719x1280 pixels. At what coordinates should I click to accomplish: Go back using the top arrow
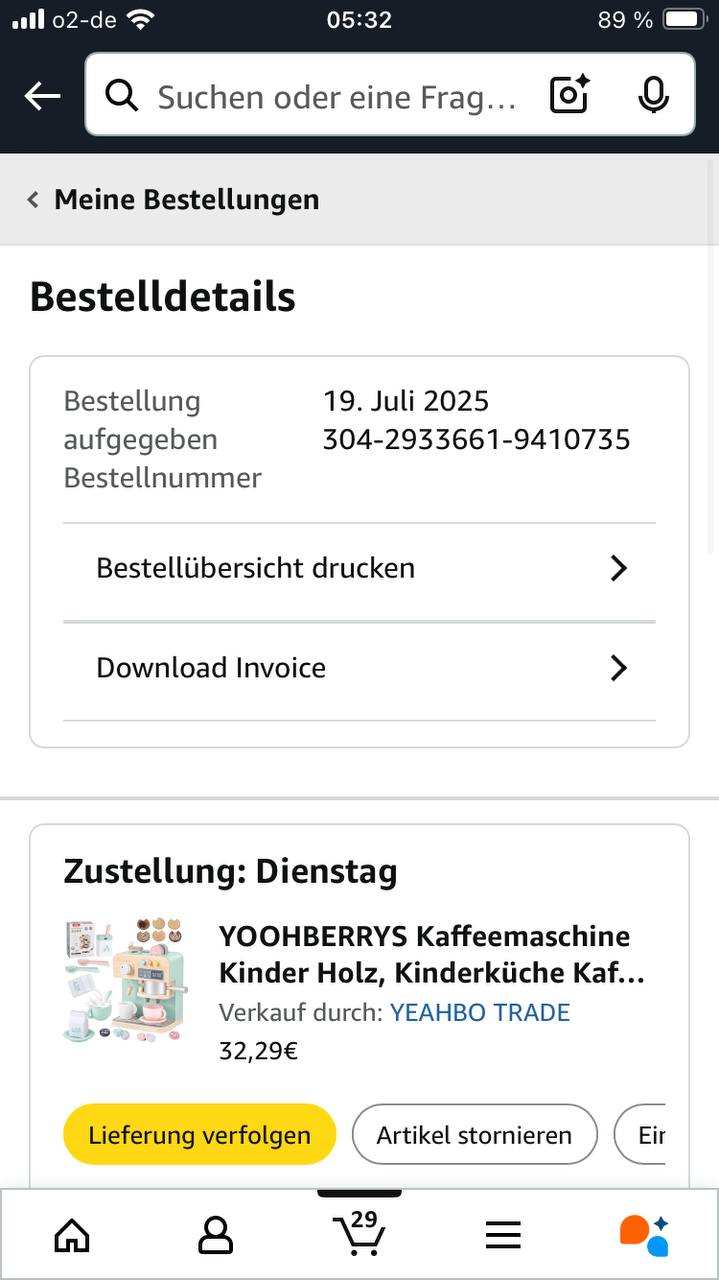click(x=42, y=96)
